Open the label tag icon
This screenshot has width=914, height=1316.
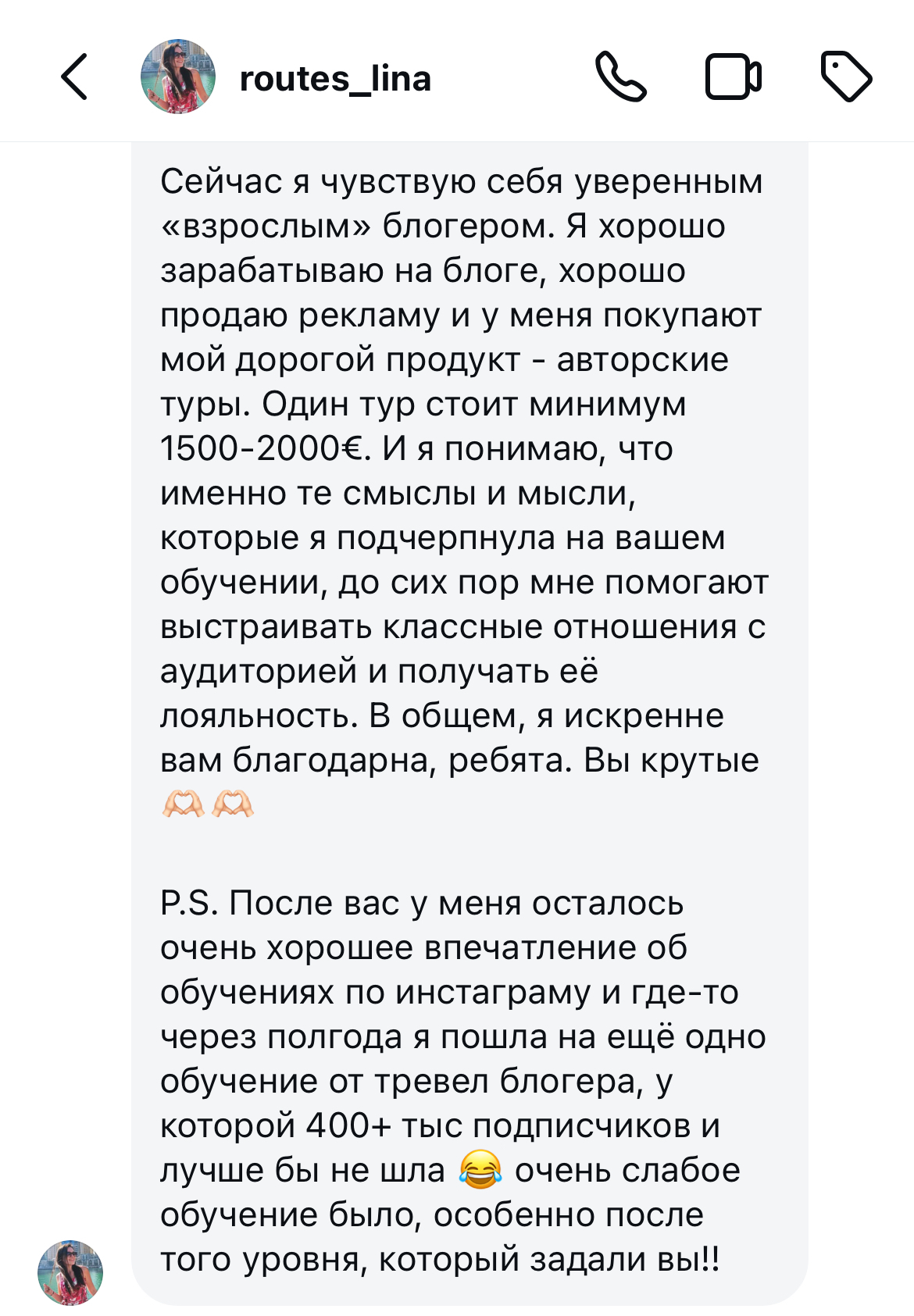click(x=846, y=77)
